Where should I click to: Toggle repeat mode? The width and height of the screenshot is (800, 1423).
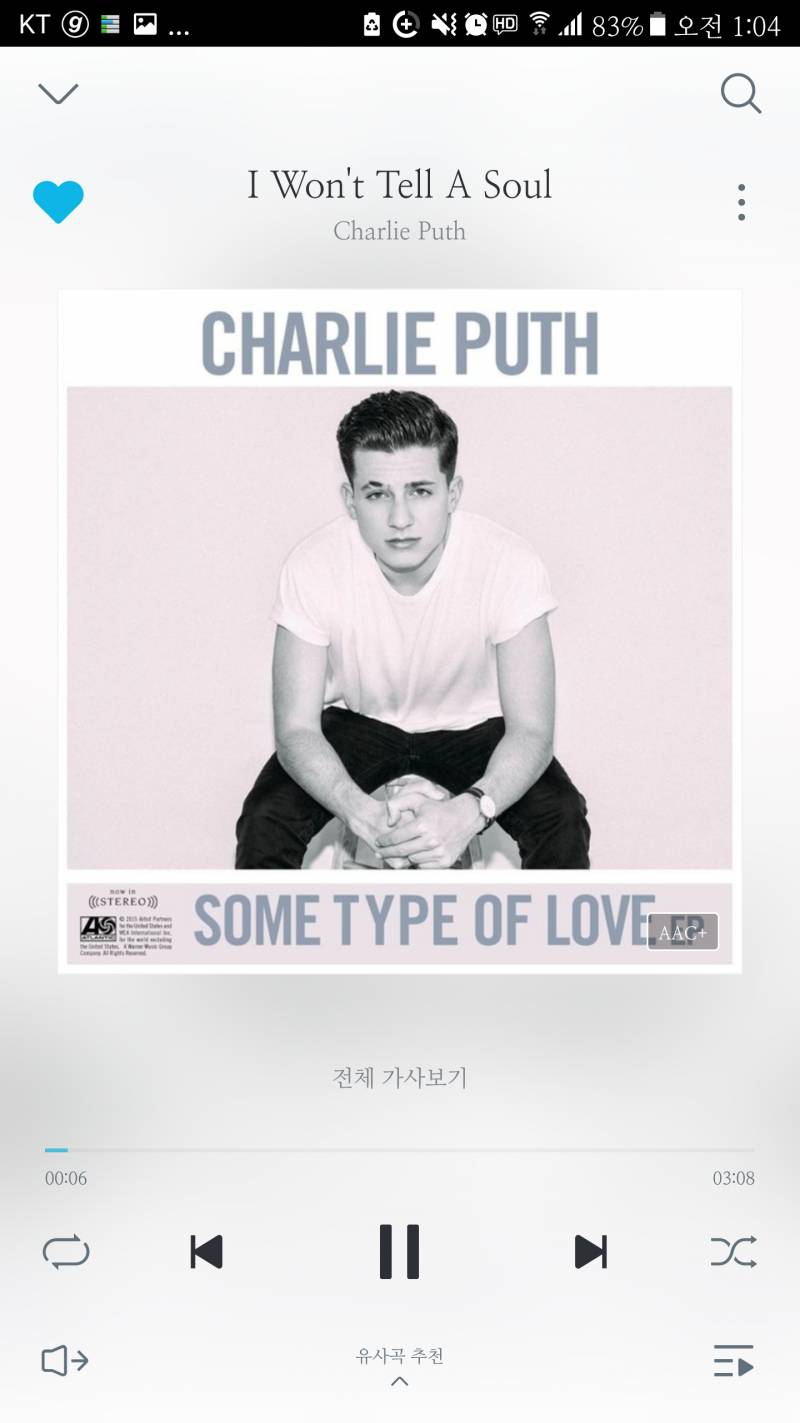click(66, 1252)
